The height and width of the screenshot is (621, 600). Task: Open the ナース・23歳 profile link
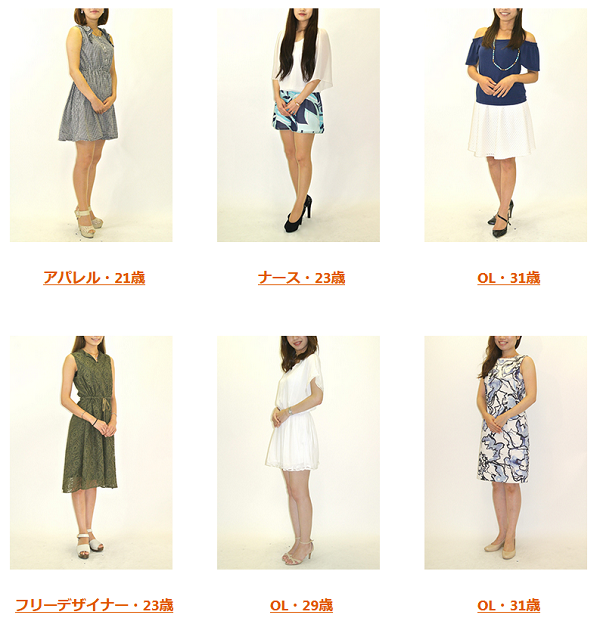coord(301,278)
